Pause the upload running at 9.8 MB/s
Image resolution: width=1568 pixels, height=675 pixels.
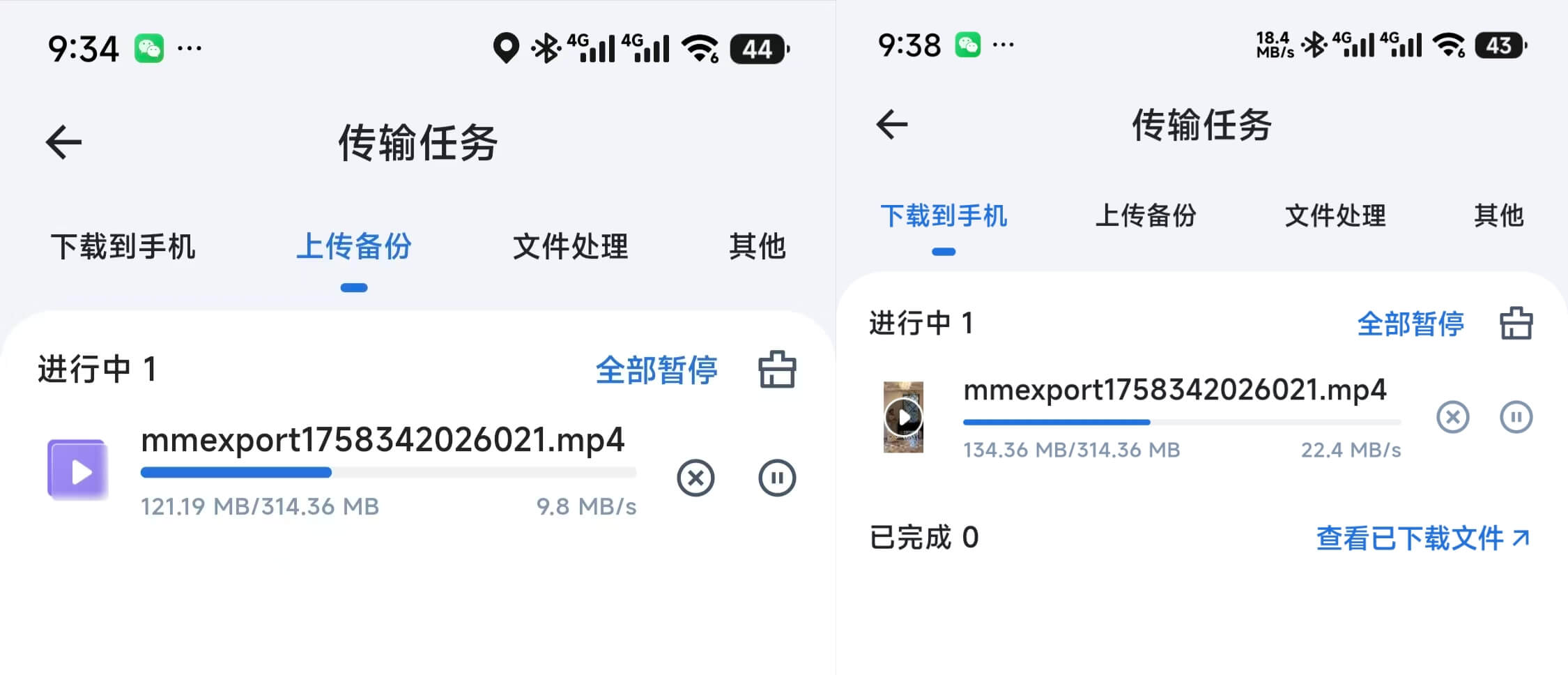pyautogui.click(x=777, y=478)
